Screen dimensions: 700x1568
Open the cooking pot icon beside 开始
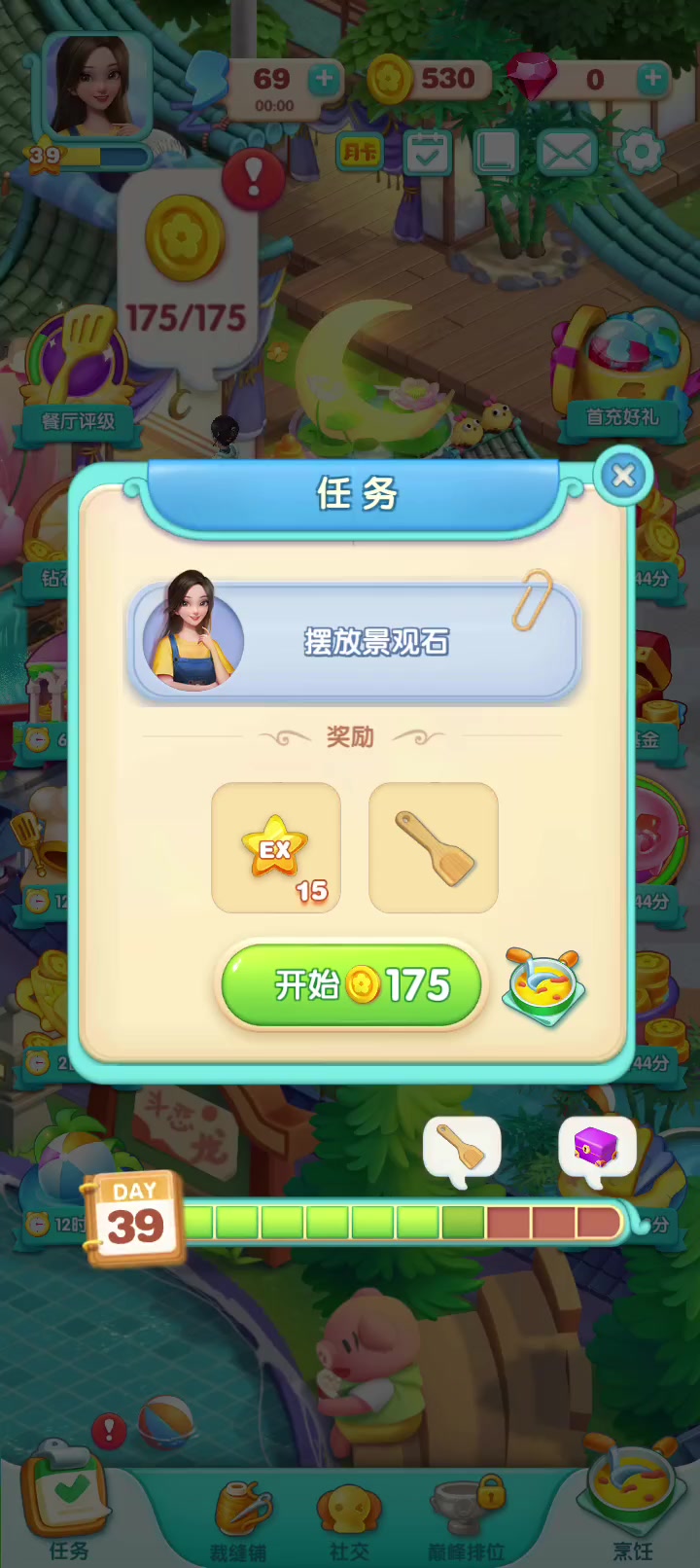point(544,986)
